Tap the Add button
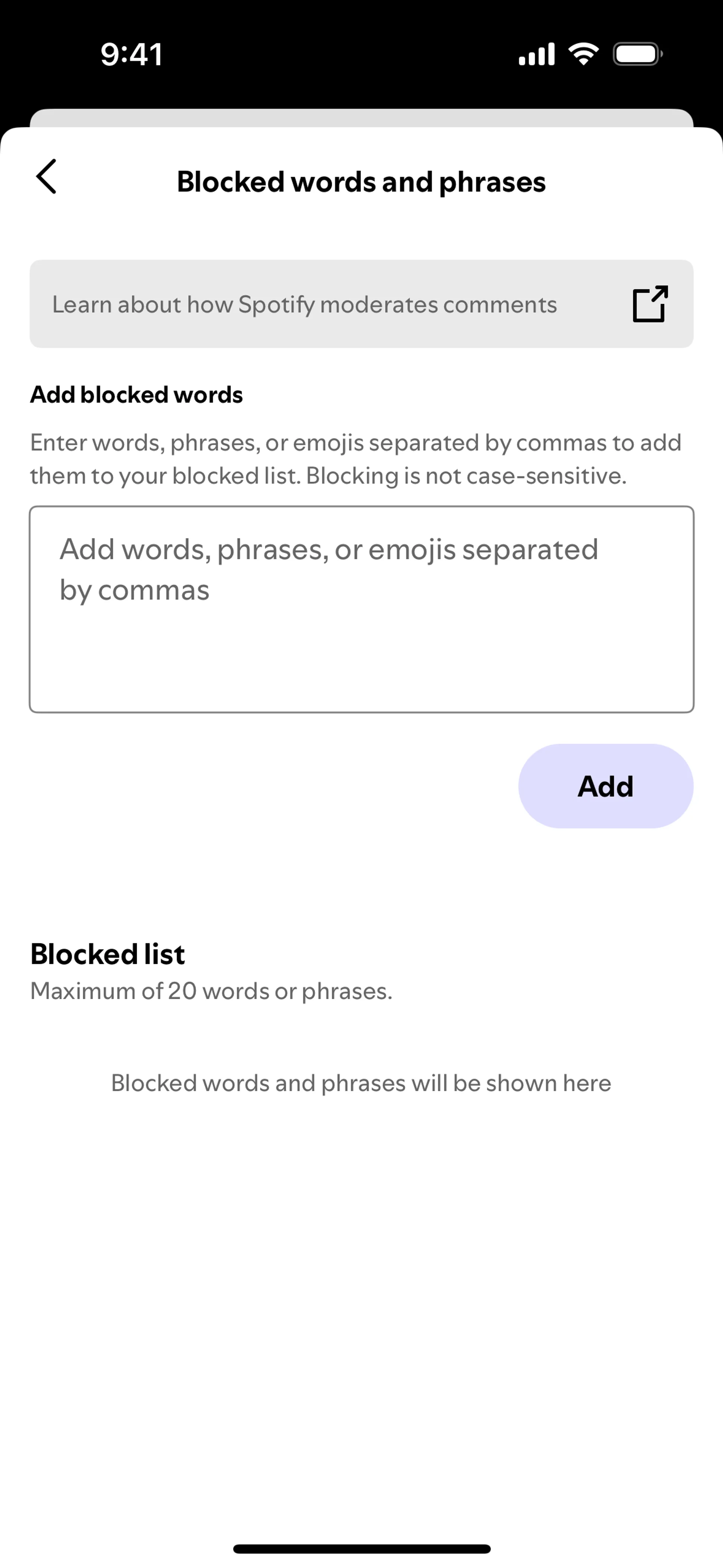Image resolution: width=723 pixels, height=1568 pixels. point(605,786)
